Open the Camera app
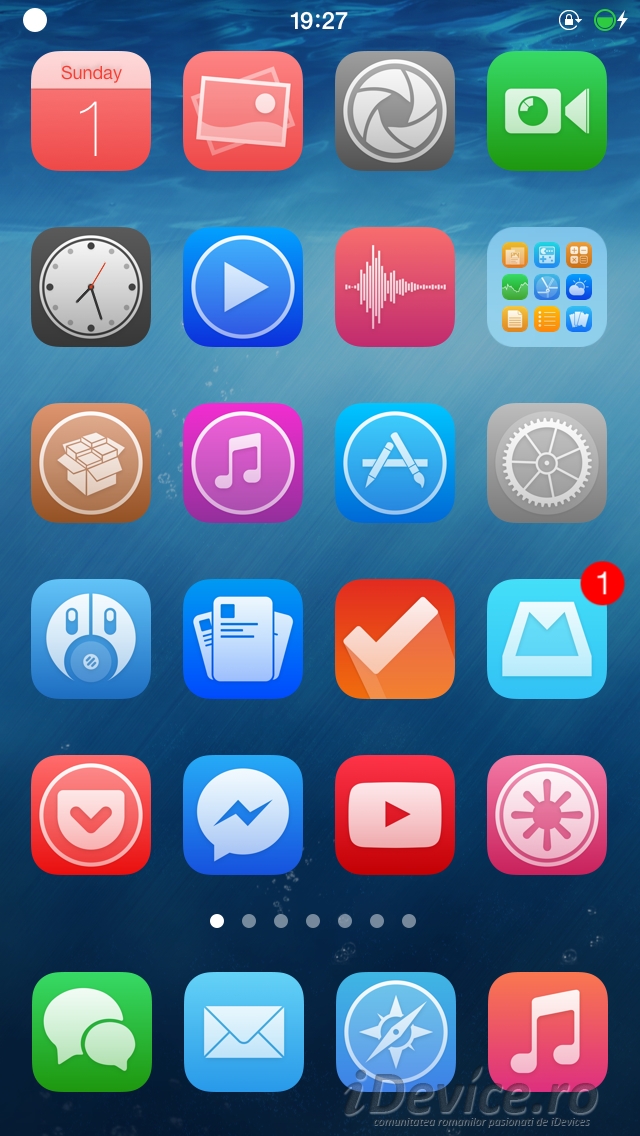 [x=395, y=111]
